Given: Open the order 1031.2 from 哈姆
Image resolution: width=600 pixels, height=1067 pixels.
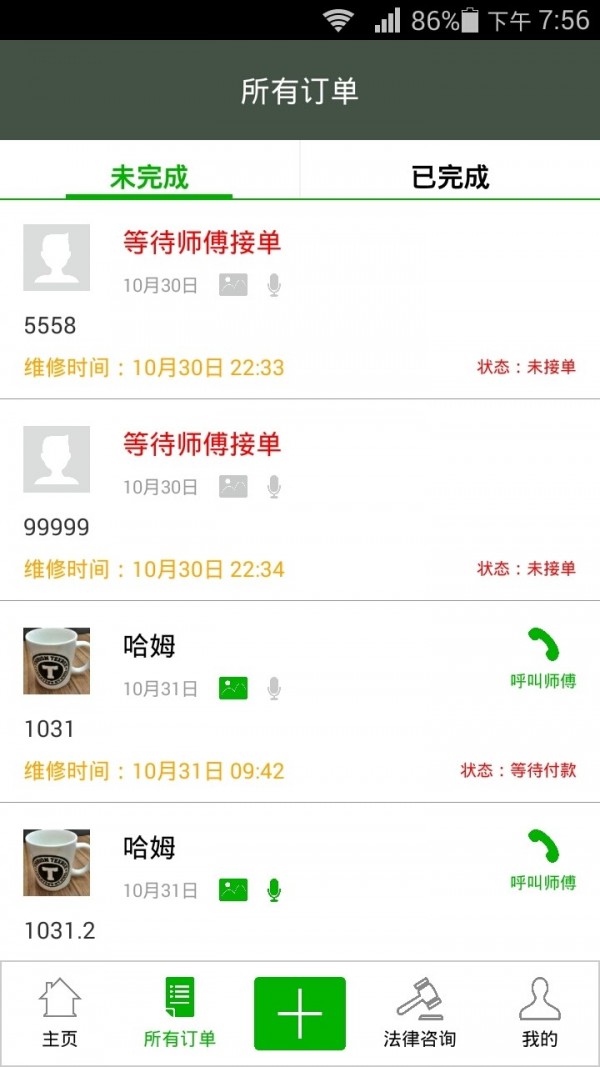Looking at the screenshot, I should (x=300, y=930).
